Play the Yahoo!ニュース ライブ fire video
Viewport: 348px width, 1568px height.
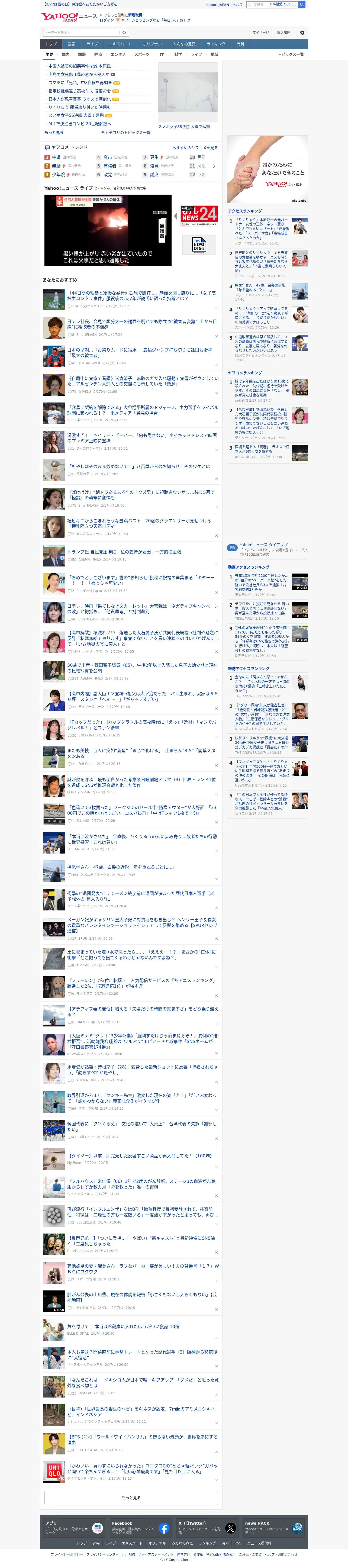108,230
